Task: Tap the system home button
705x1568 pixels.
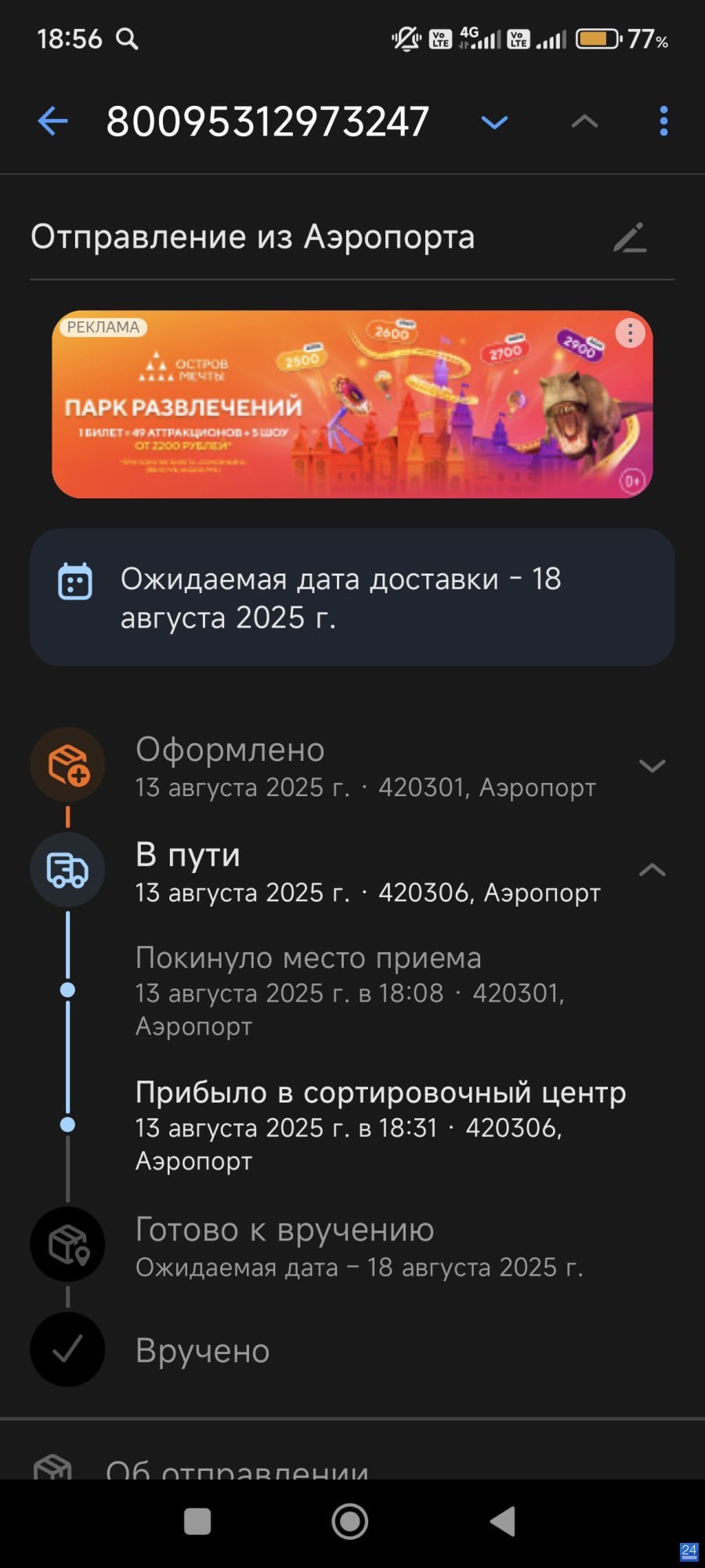Action: coord(350,1522)
